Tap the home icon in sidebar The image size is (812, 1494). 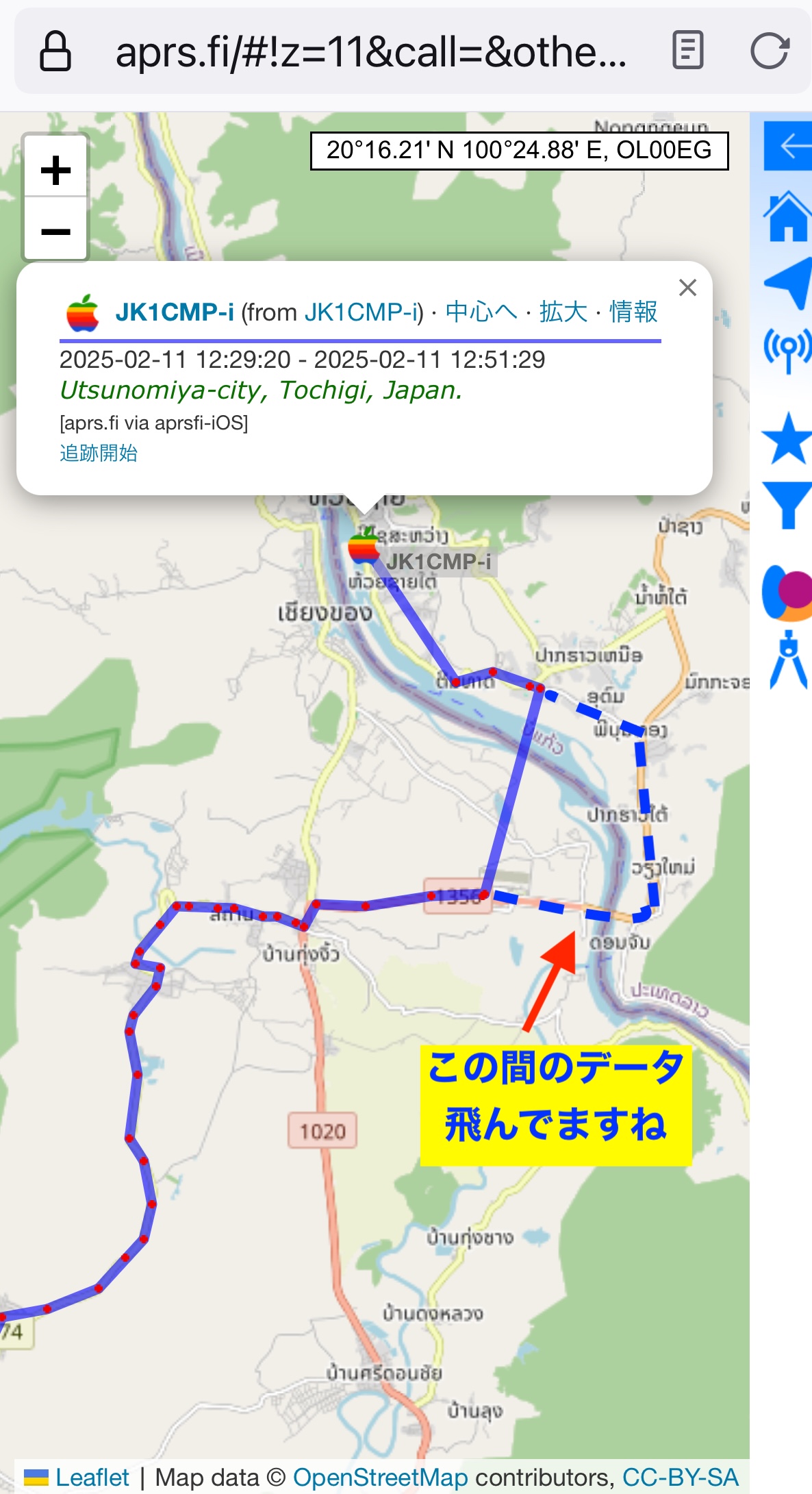(788, 216)
